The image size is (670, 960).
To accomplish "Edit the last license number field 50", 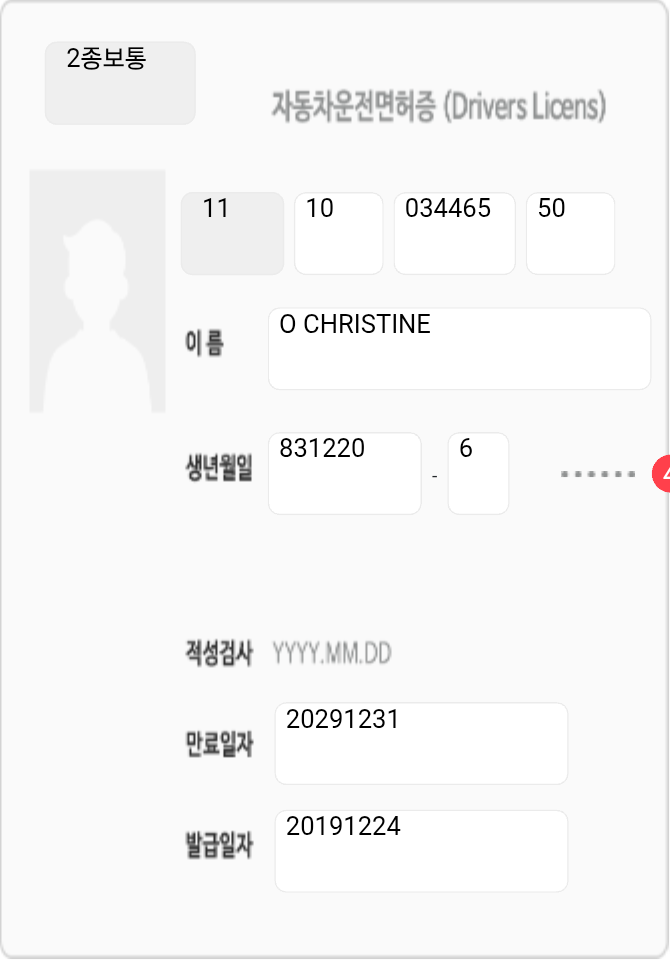I will tap(570, 233).
